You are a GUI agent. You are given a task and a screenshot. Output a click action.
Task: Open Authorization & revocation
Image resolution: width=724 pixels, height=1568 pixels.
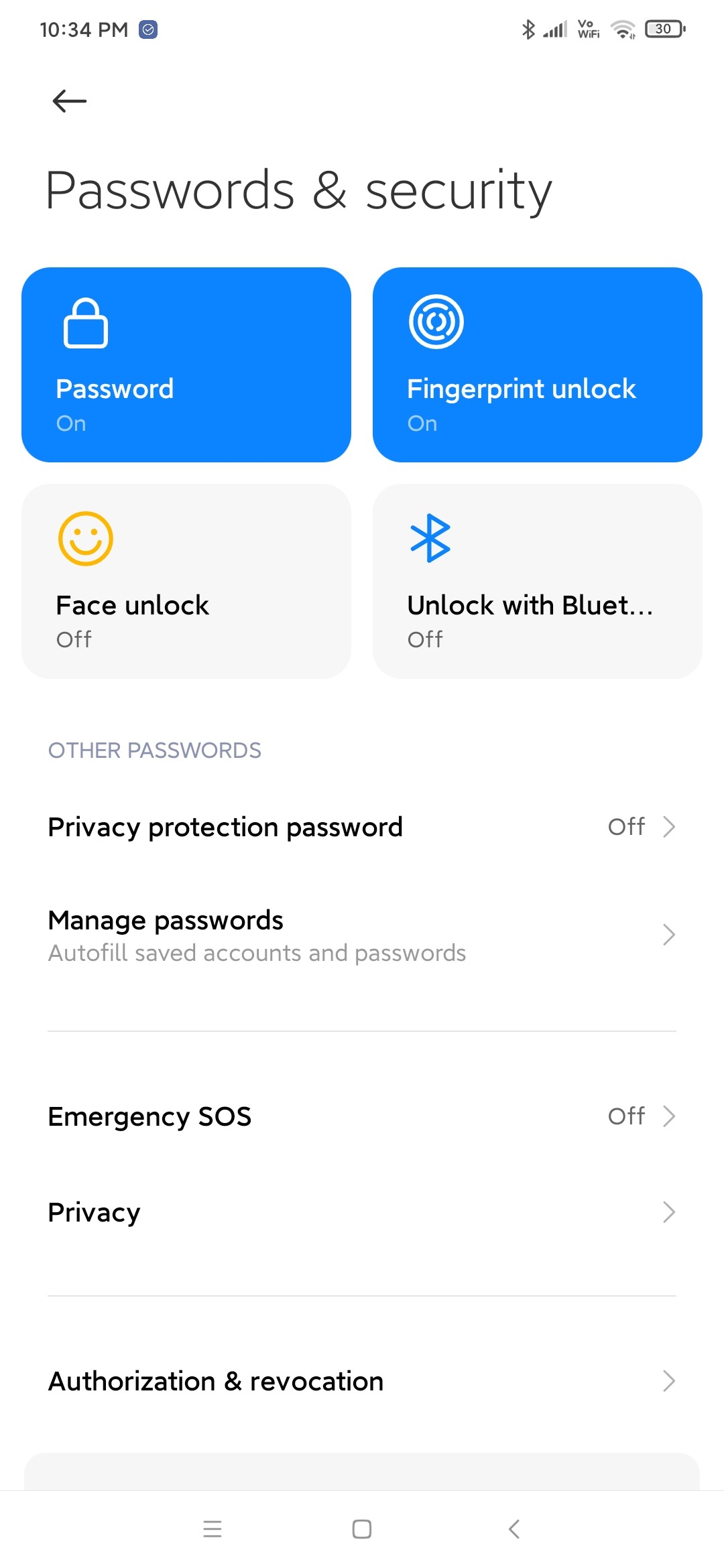[x=362, y=1381]
